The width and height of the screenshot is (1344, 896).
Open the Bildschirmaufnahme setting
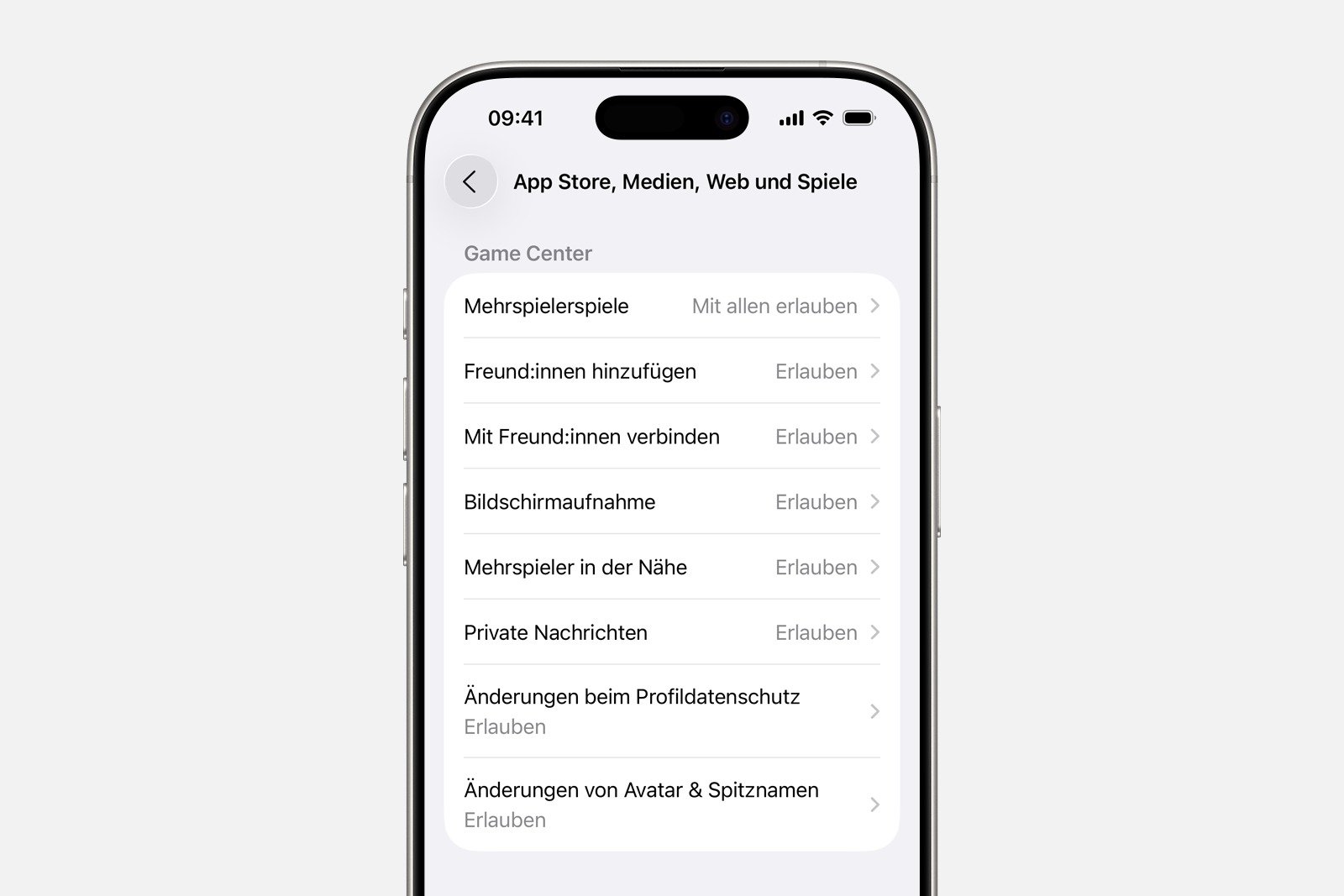(x=671, y=502)
